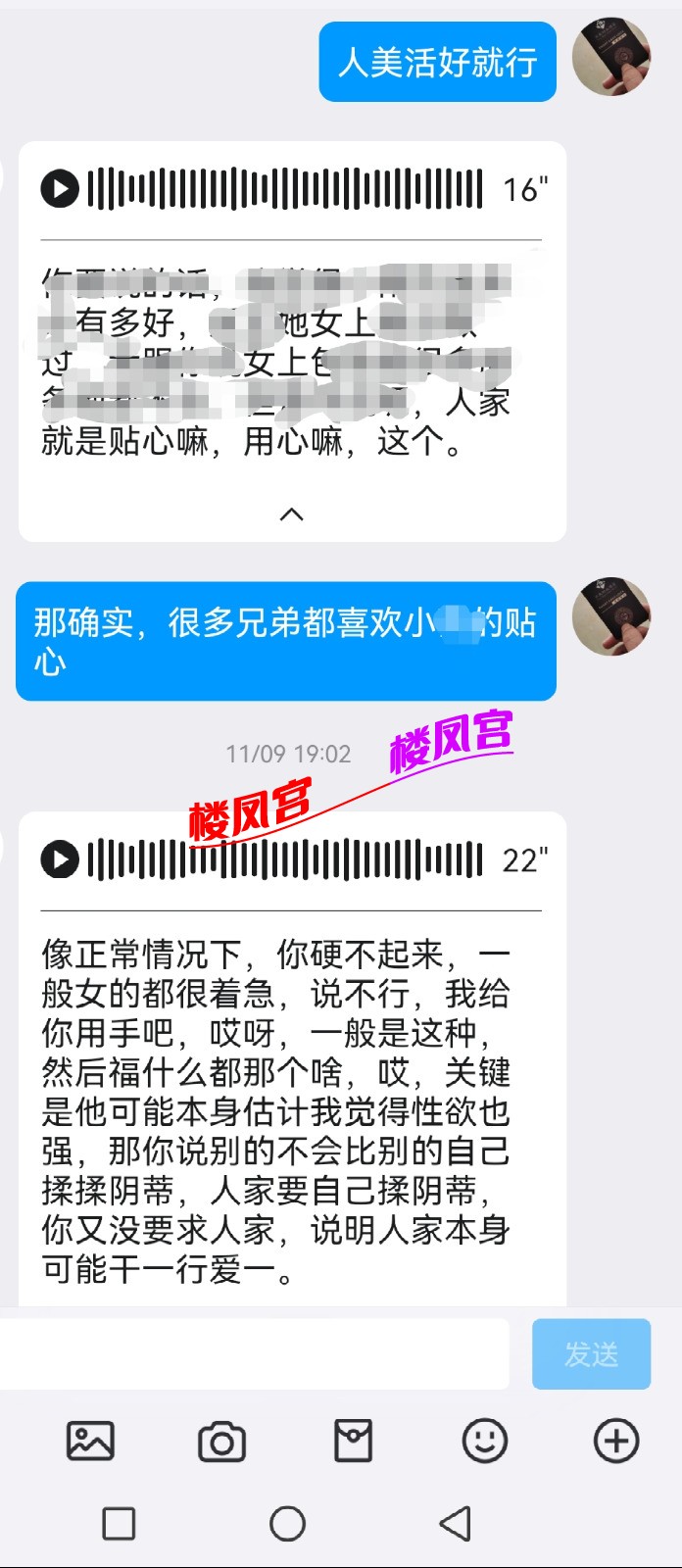682x1568 pixels.
Task: Open the emoji picker
Action: click(x=485, y=1442)
